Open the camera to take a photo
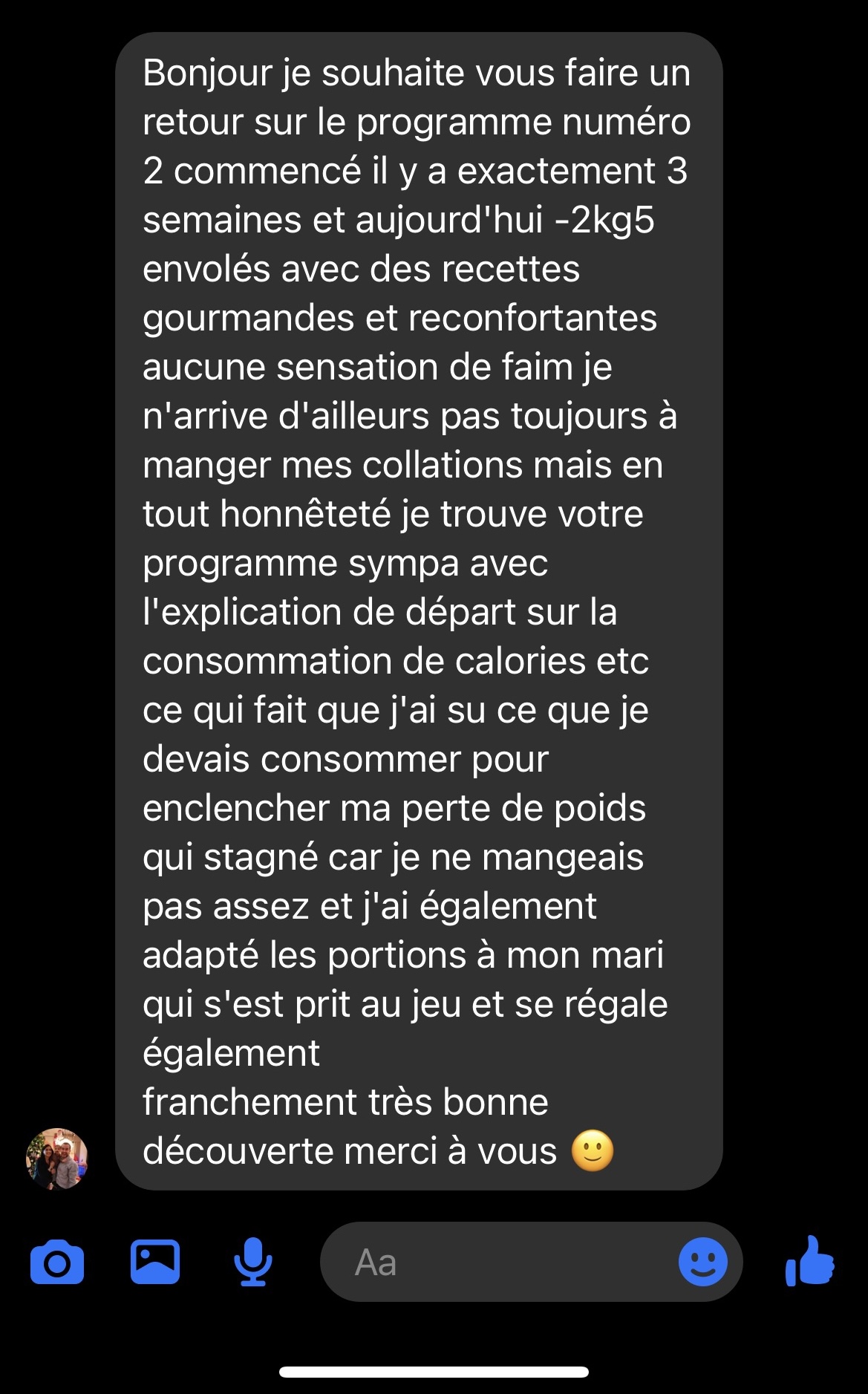868x1394 pixels. pos(57,1262)
